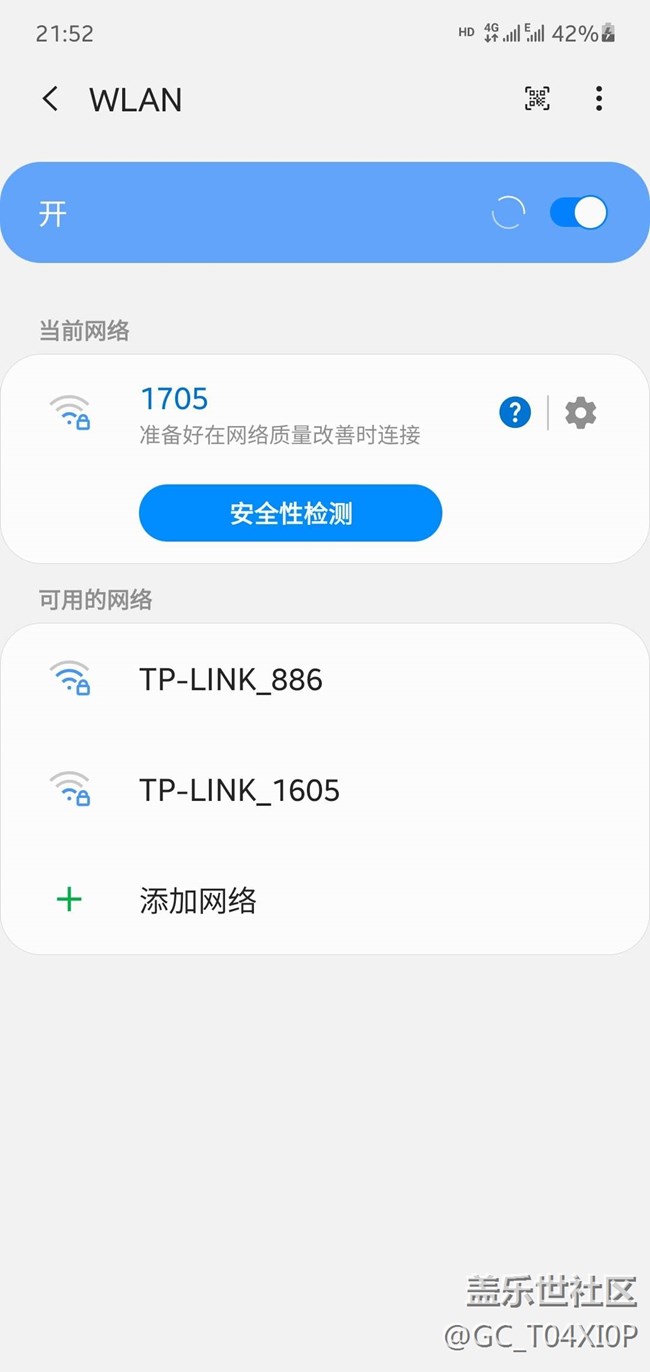Open settings gear for network 1705

pyautogui.click(x=581, y=412)
